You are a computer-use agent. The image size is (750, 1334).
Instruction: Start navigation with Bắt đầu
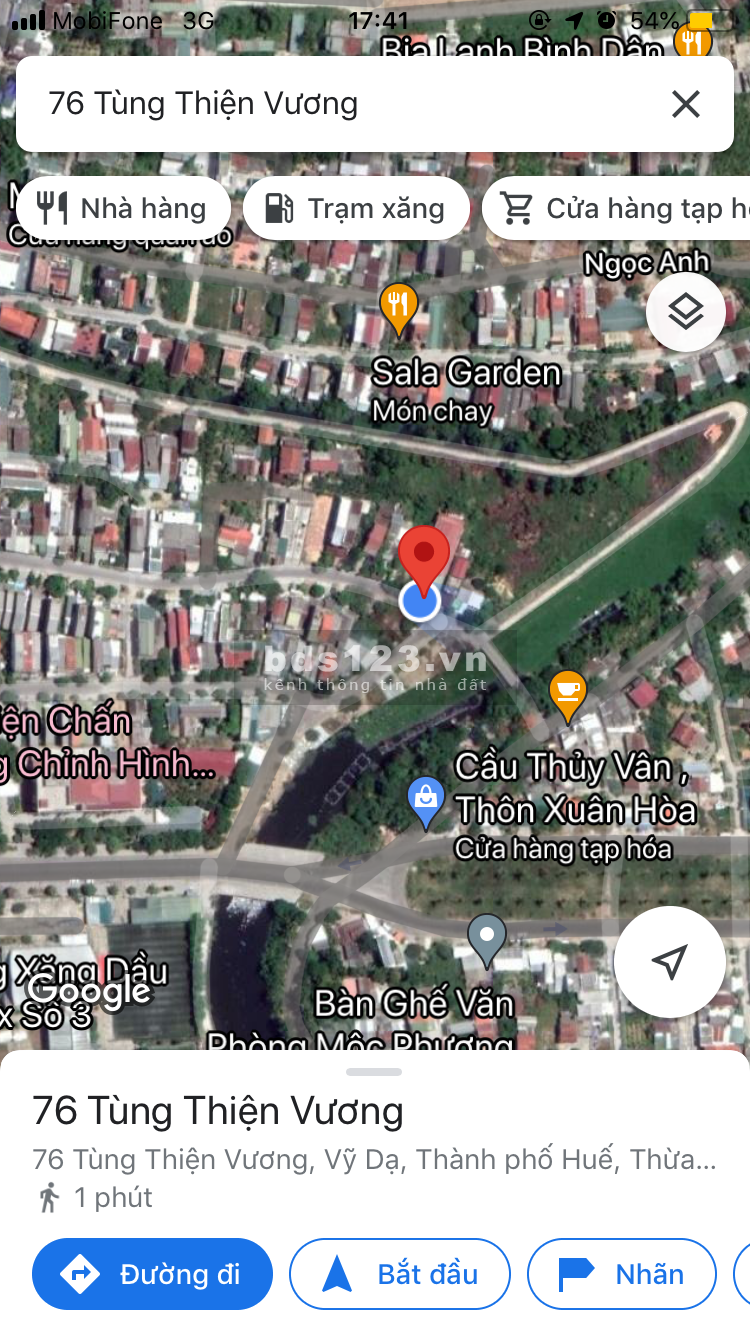click(400, 1274)
